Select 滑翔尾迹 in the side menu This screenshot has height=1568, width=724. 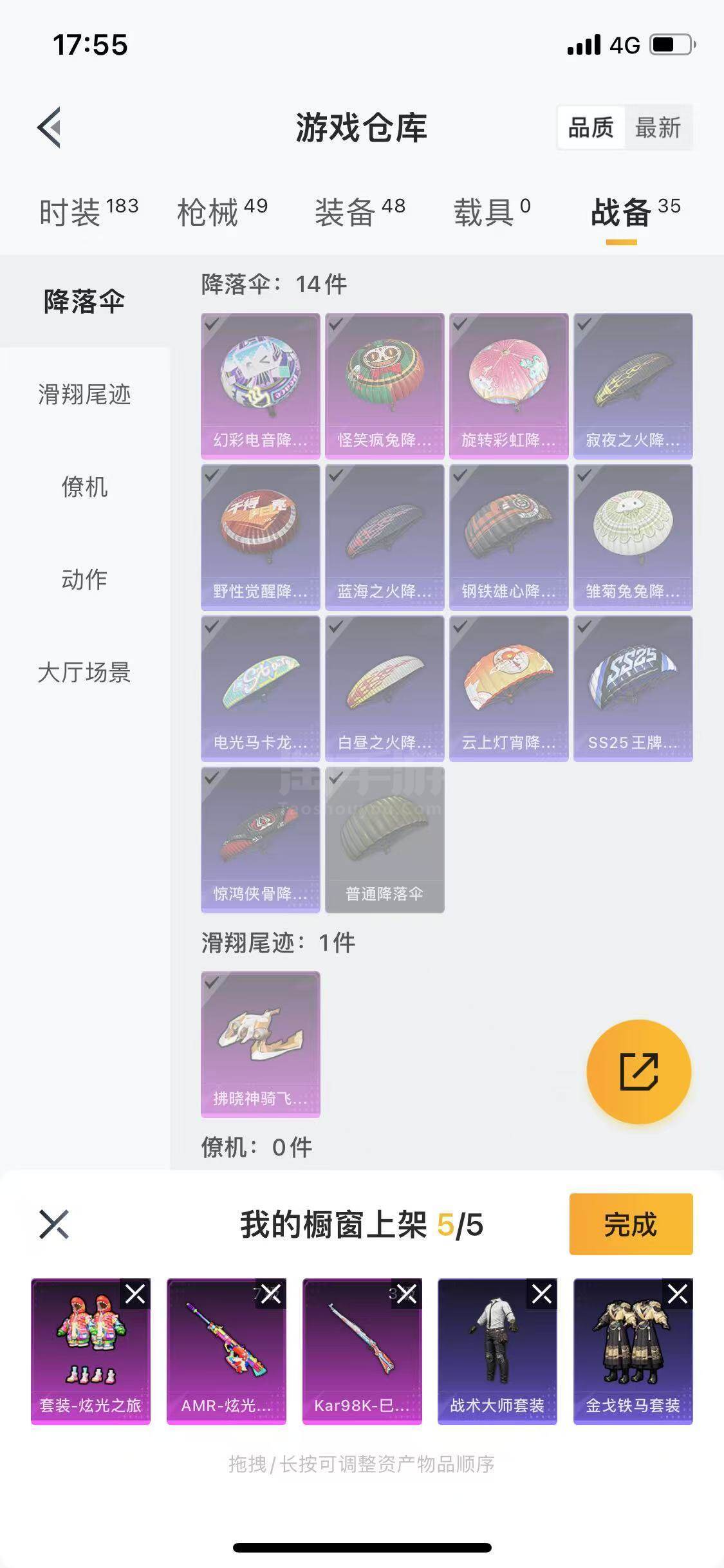point(84,395)
